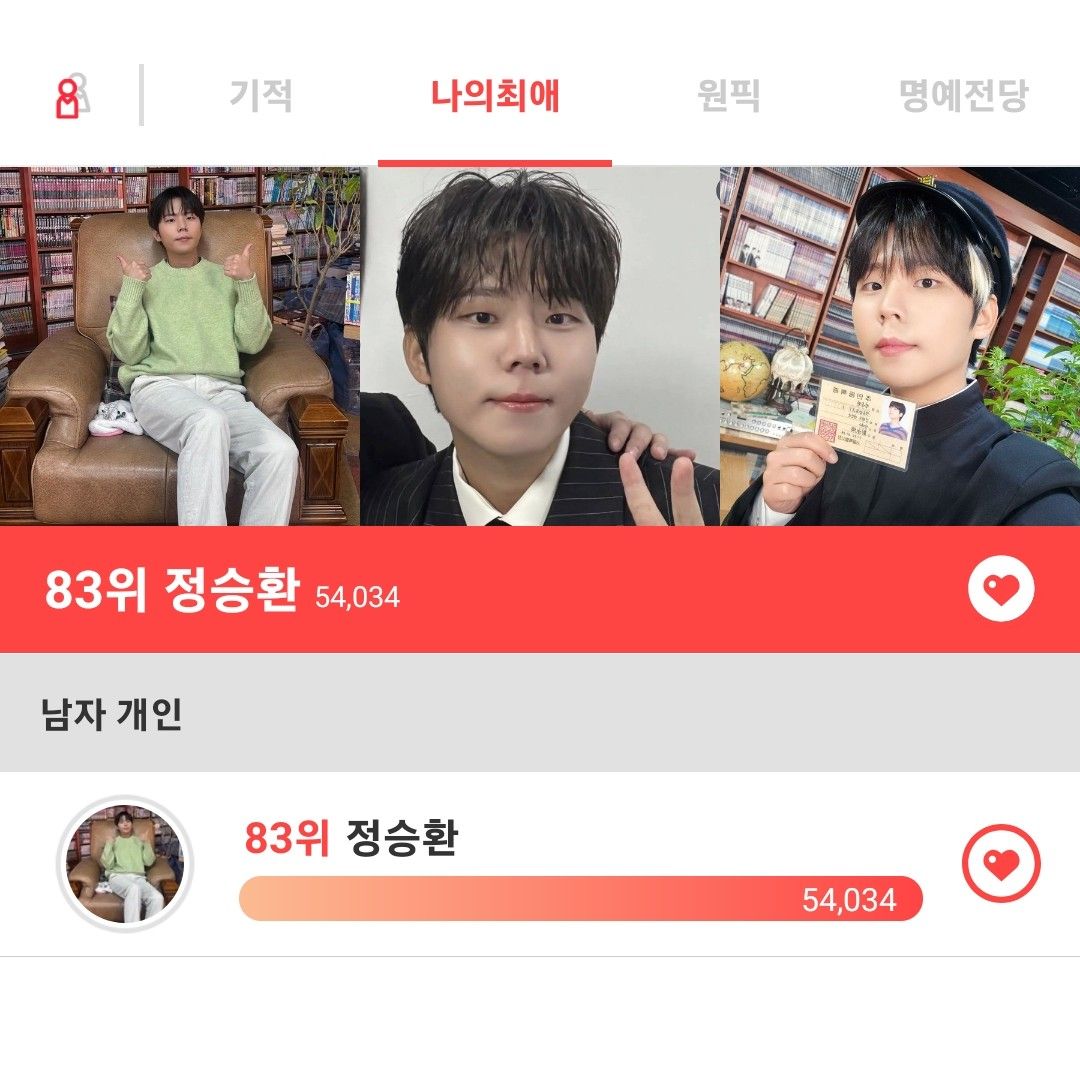
Task: Switch to the 기적 tab
Action: tap(260, 96)
